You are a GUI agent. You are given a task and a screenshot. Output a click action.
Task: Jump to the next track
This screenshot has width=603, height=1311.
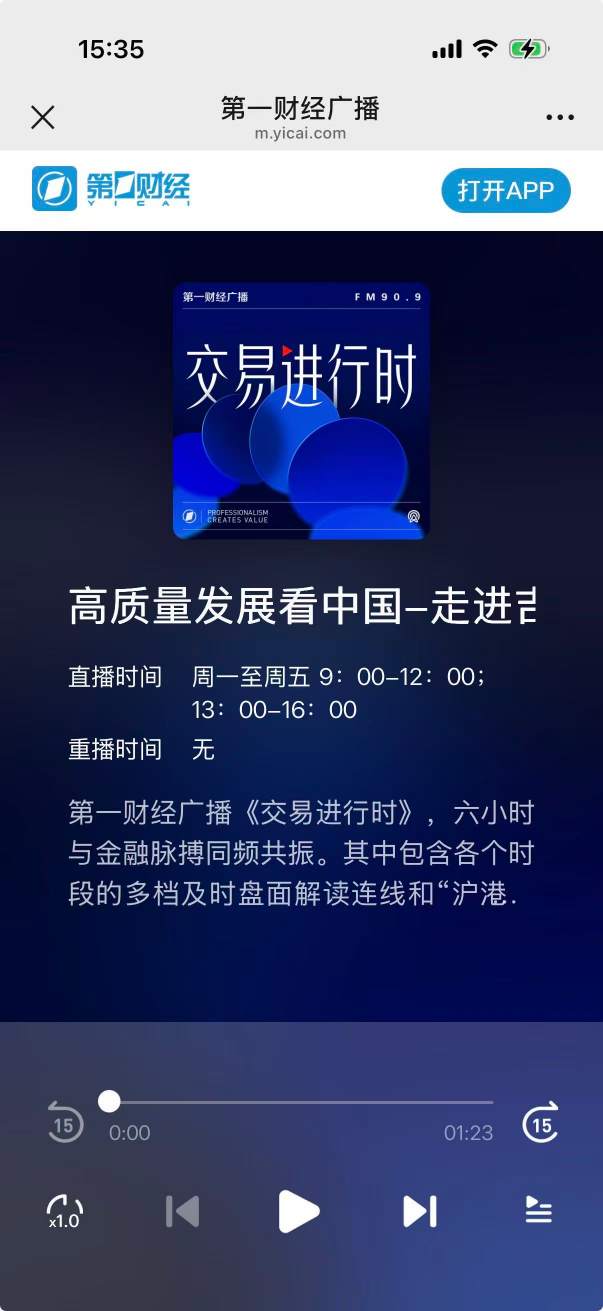tap(419, 1211)
